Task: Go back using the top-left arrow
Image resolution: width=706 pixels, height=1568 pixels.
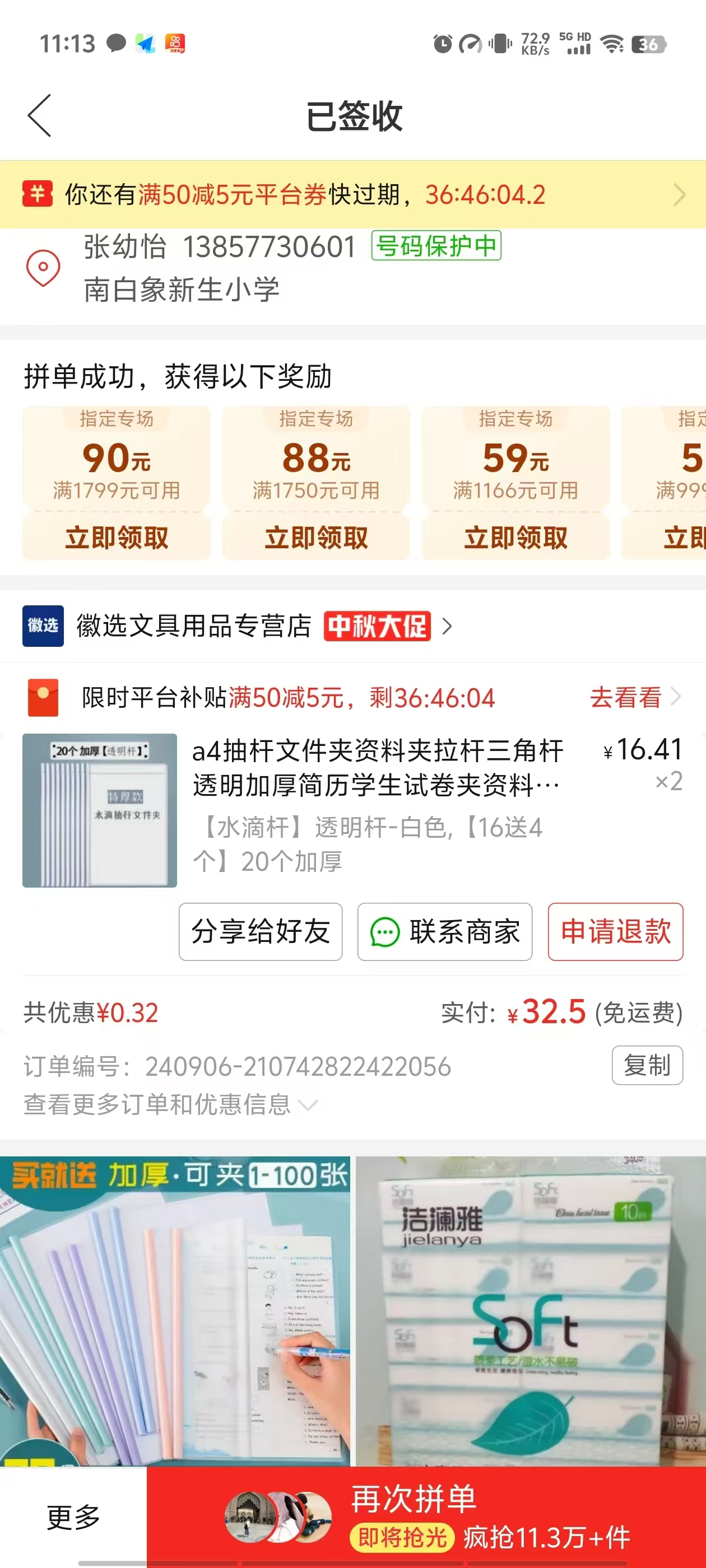Action: tap(40, 116)
